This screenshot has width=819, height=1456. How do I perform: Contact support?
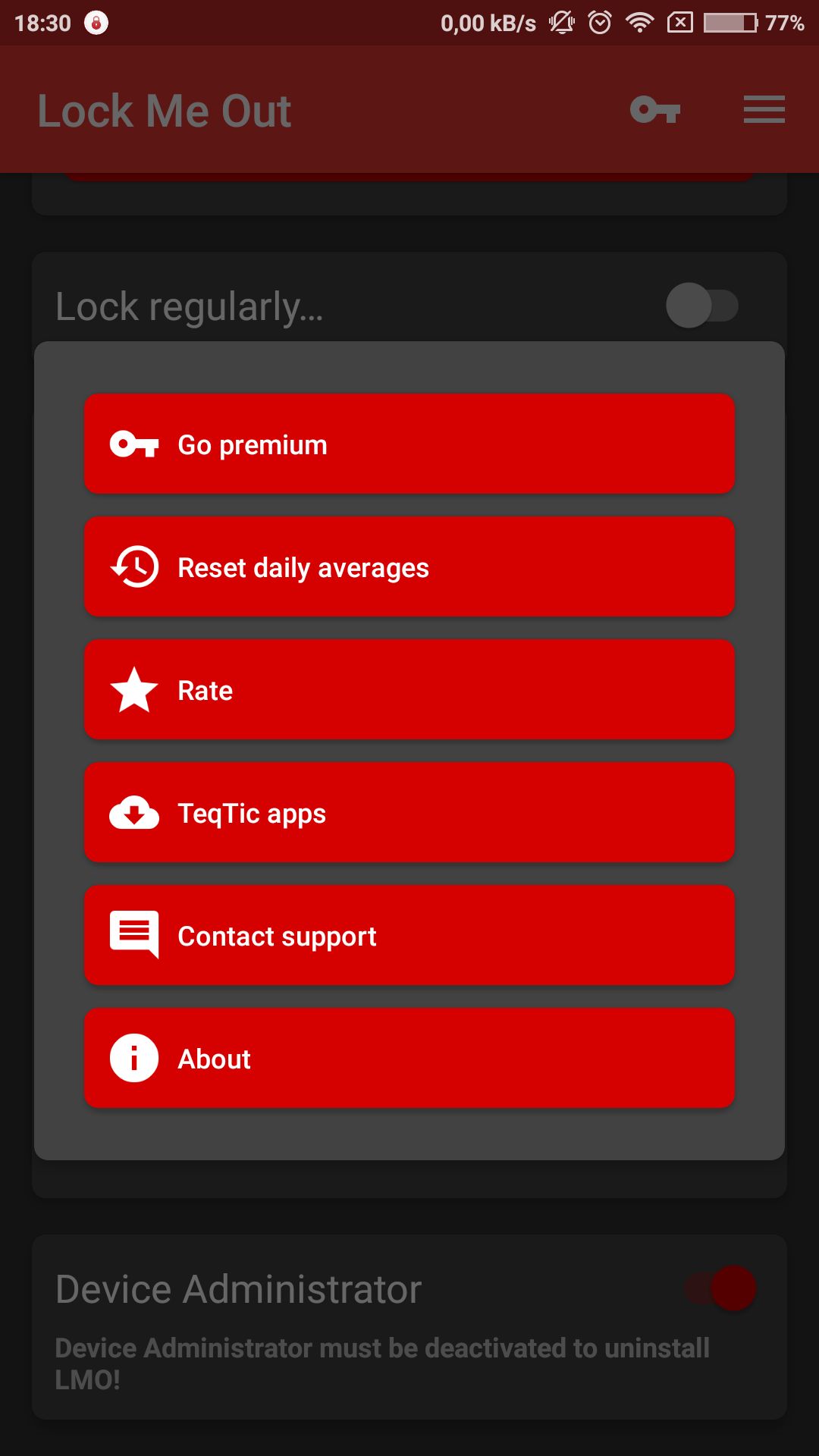[409, 935]
